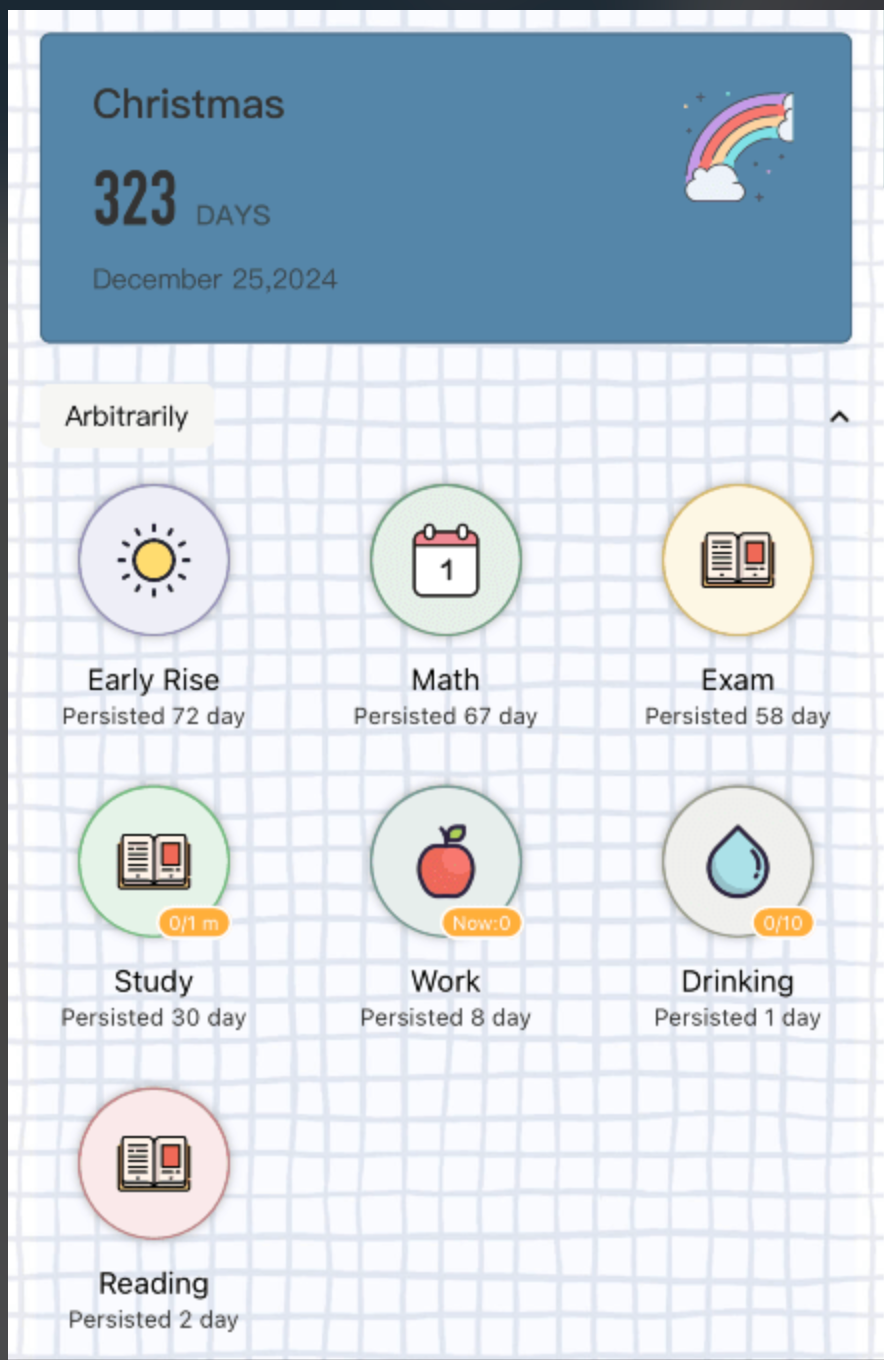884x1360 pixels.
Task: Log a glass in Drinking habit
Action: [x=738, y=861]
